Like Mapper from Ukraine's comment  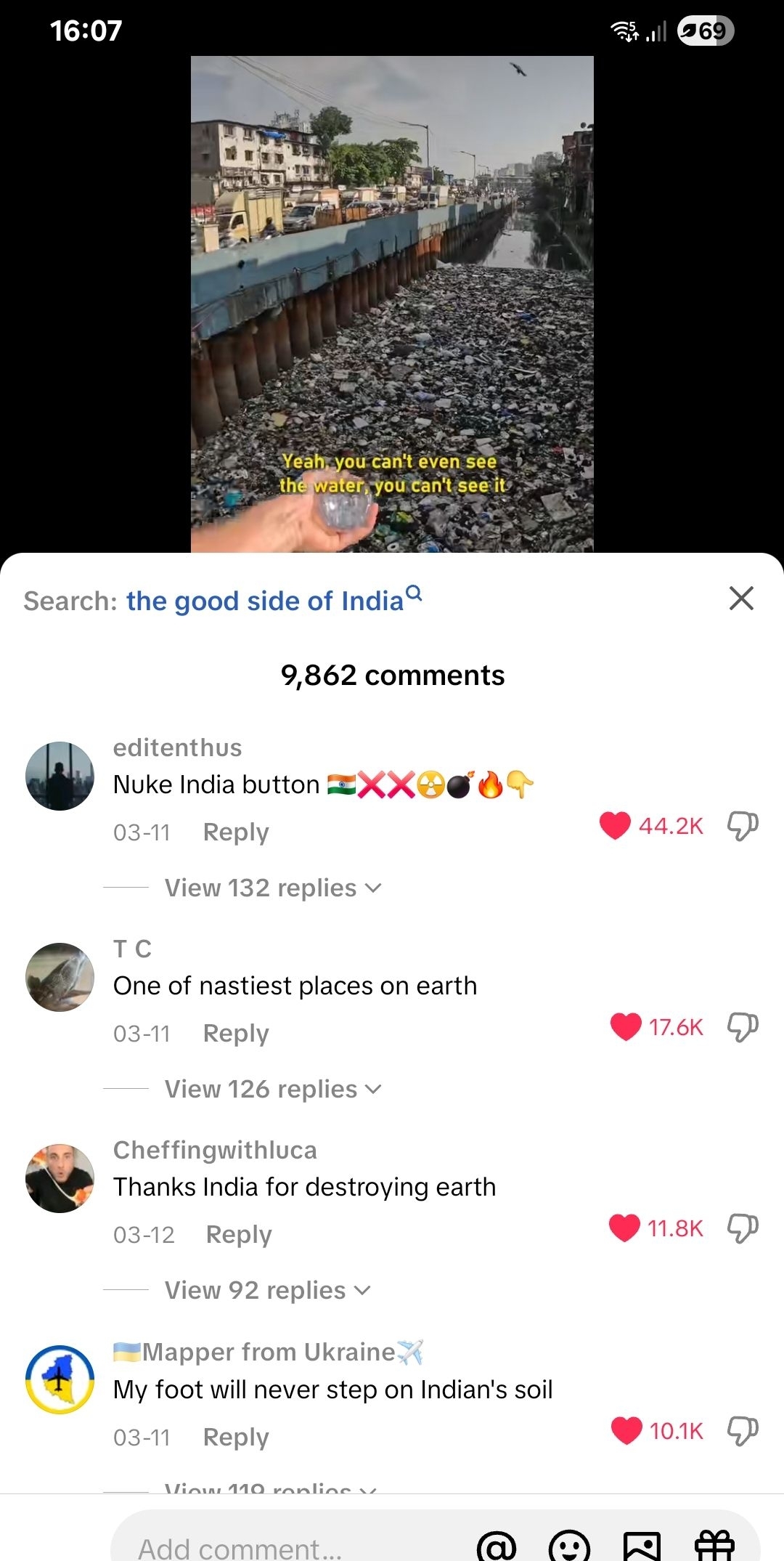626,1430
